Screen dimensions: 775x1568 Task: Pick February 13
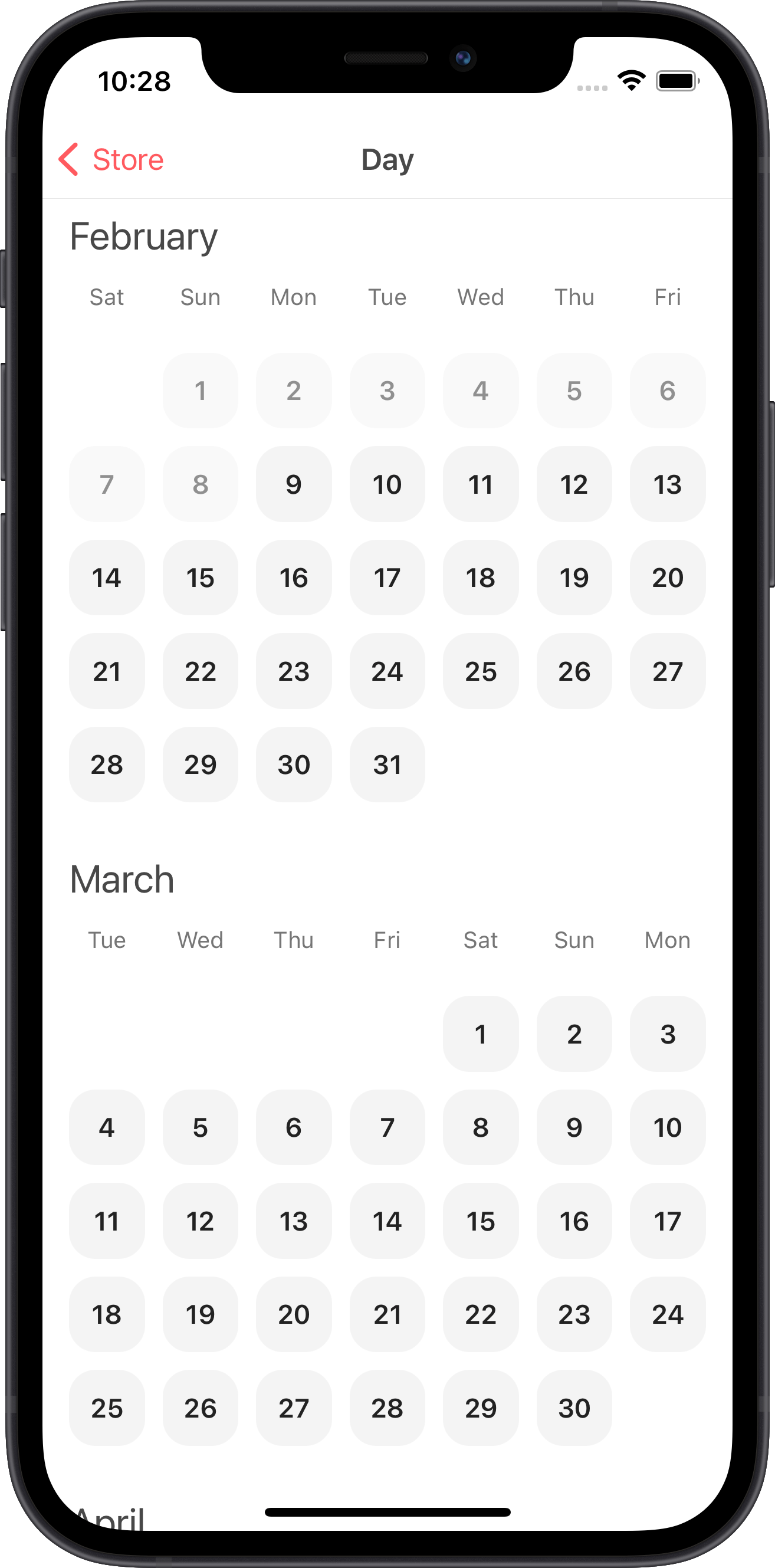[667, 484]
